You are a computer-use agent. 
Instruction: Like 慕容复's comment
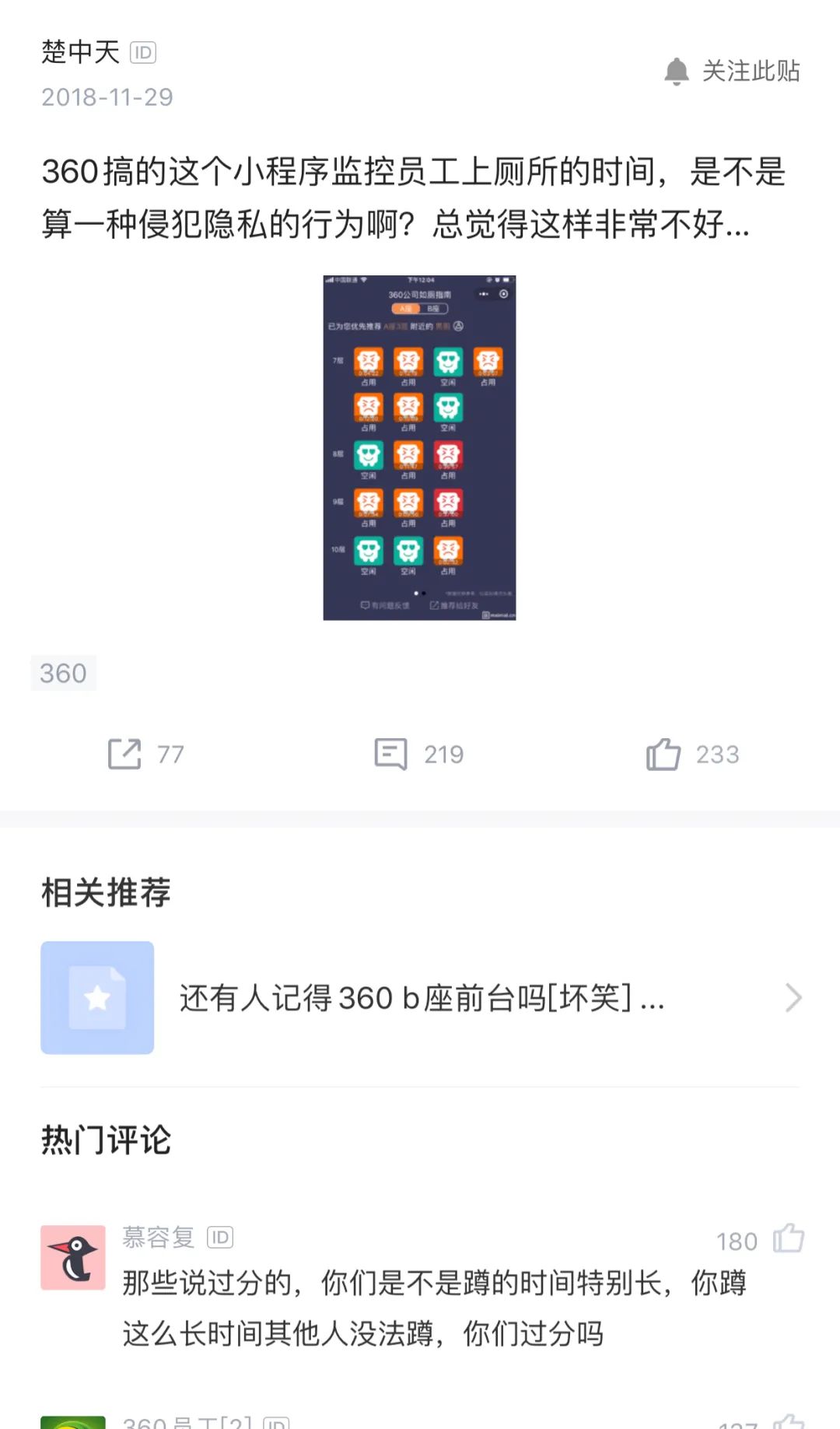tap(788, 1239)
